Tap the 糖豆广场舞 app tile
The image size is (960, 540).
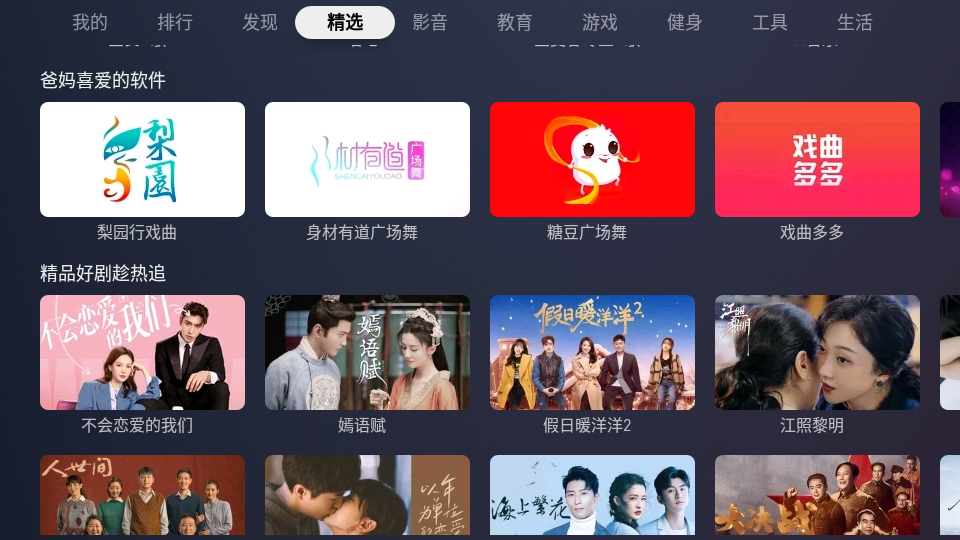[x=592, y=160]
